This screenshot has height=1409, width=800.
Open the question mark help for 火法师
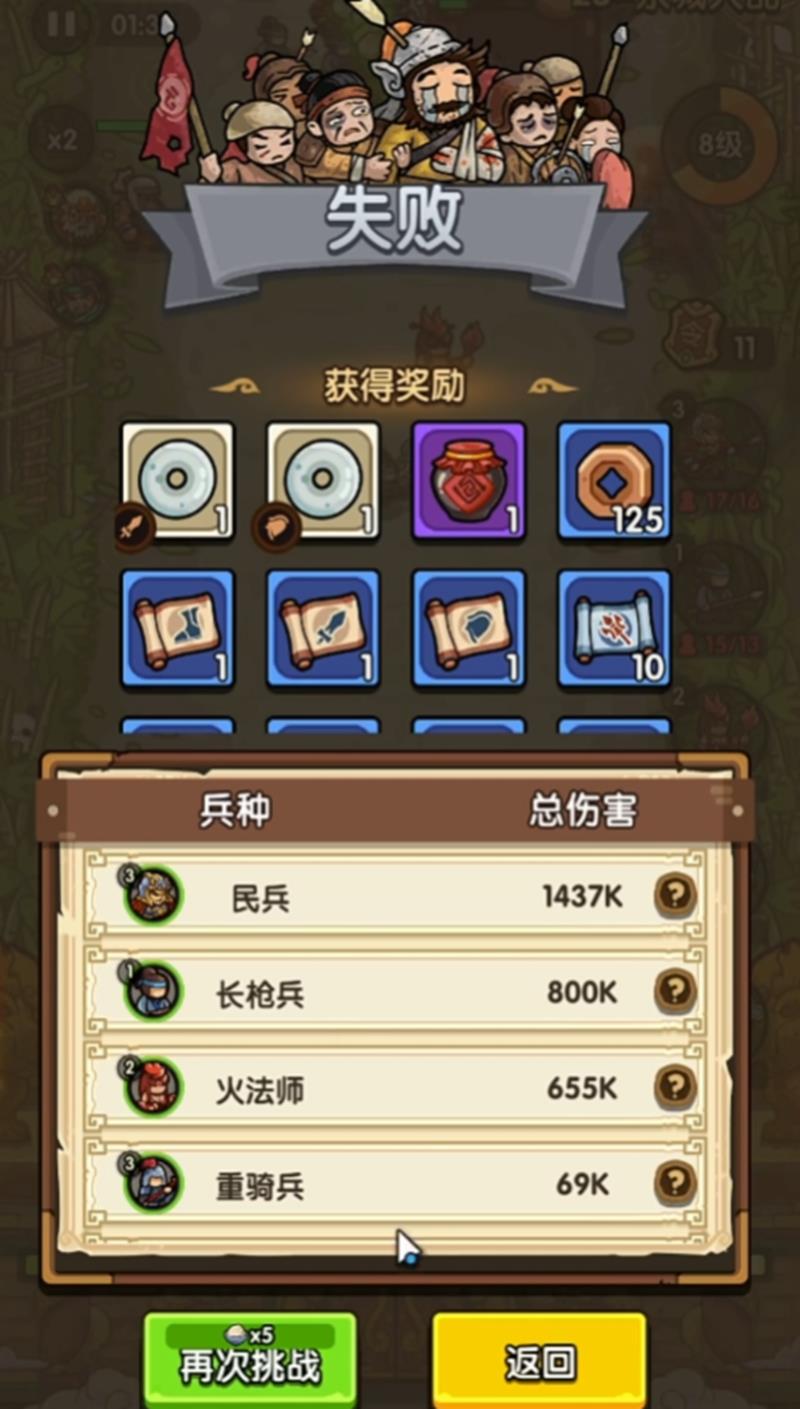(675, 1086)
